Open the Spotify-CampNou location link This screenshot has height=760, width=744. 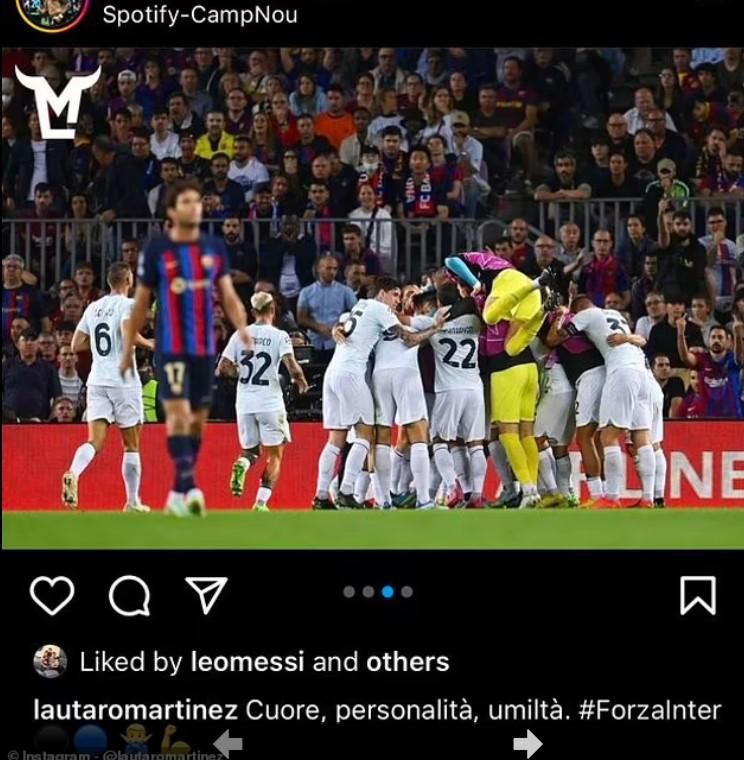point(200,15)
